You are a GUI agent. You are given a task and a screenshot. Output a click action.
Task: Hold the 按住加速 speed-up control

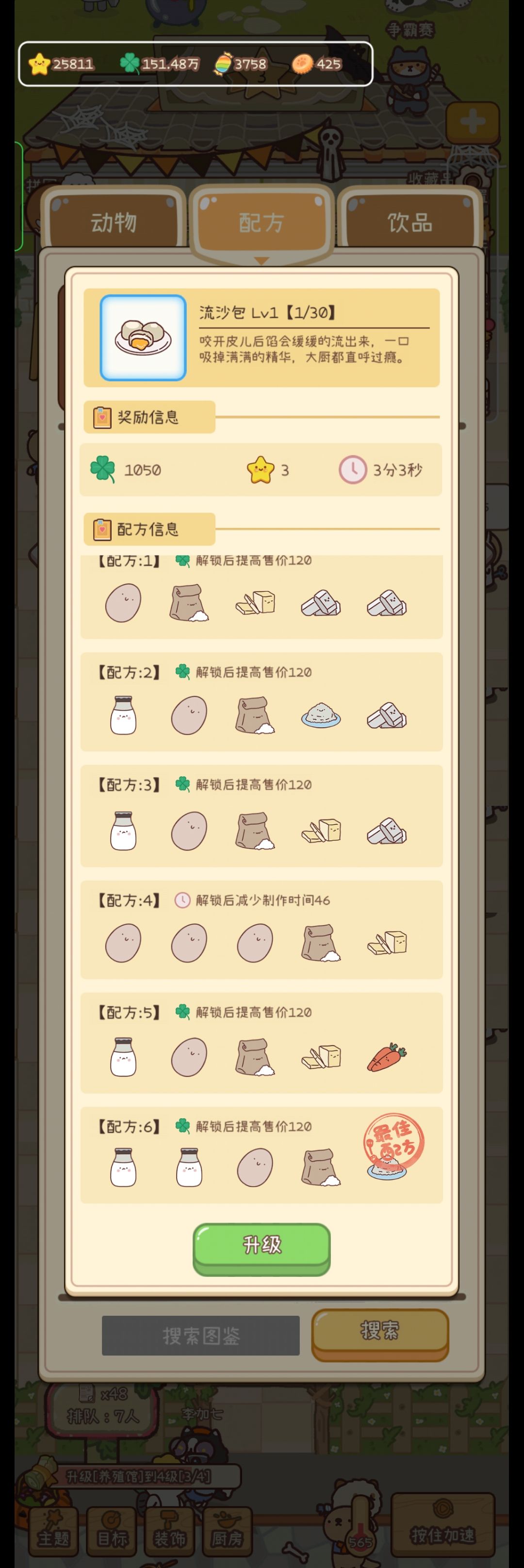click(443, 1525)
